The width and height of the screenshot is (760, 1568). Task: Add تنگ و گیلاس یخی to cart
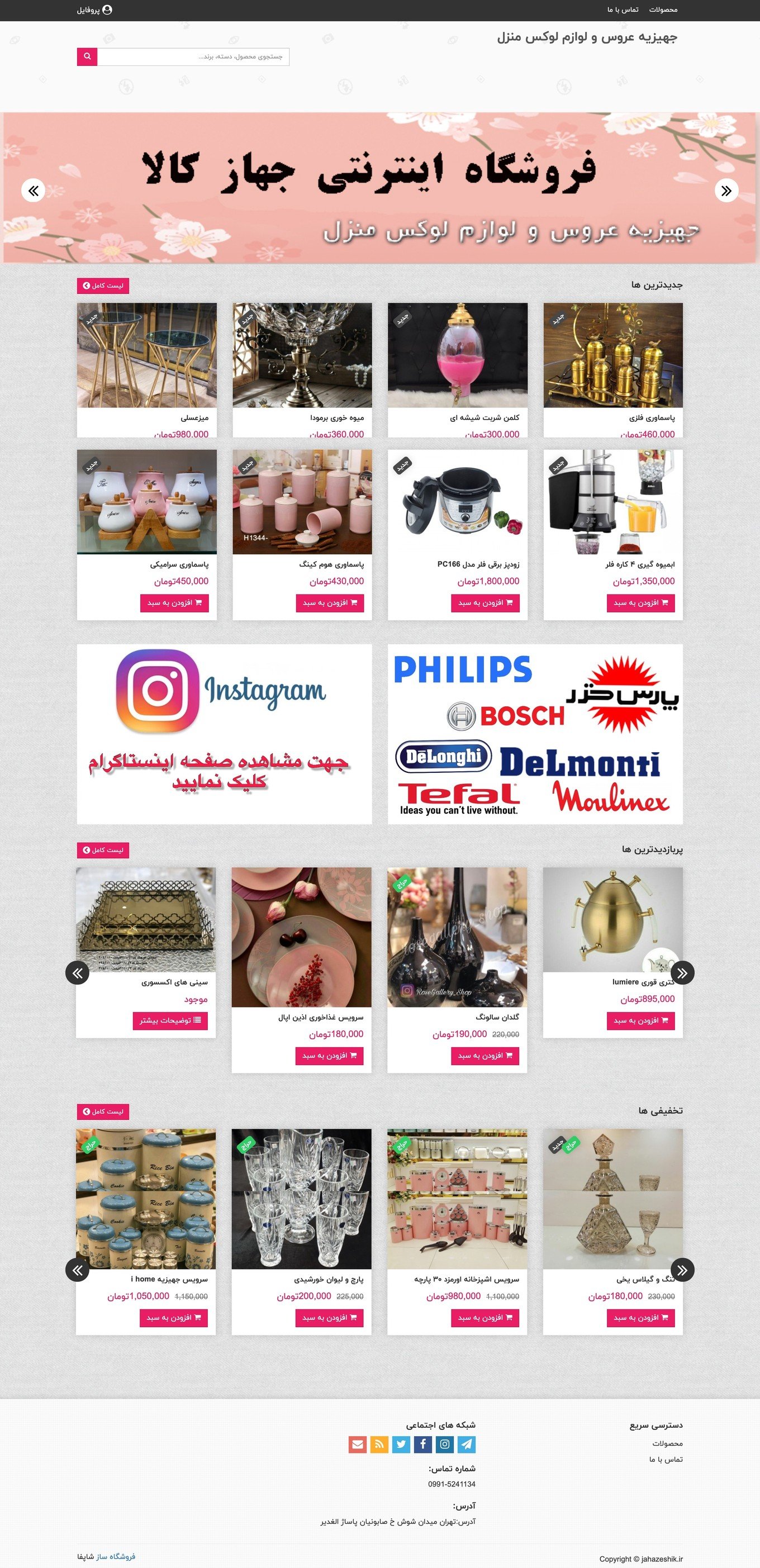pyautogui.click(x=640, y=1318)
